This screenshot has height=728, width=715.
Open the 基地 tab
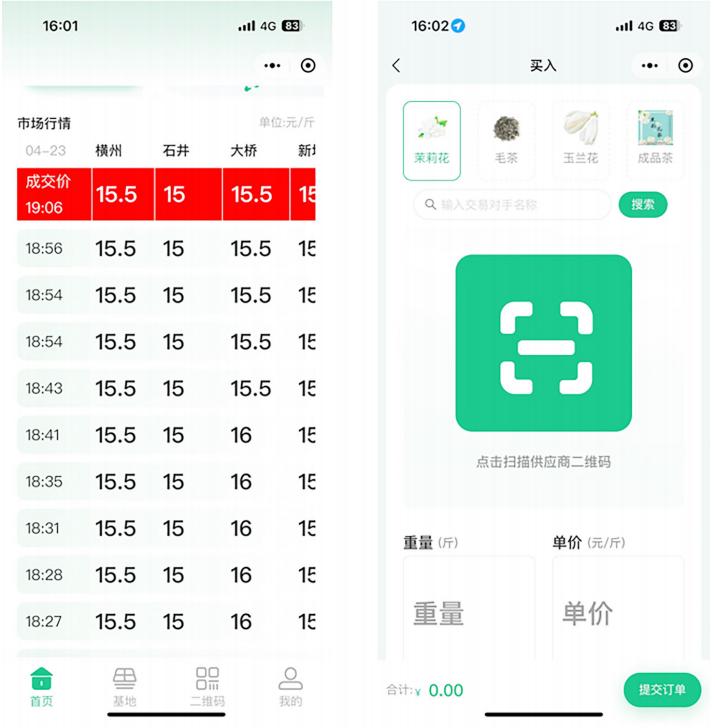124,687
